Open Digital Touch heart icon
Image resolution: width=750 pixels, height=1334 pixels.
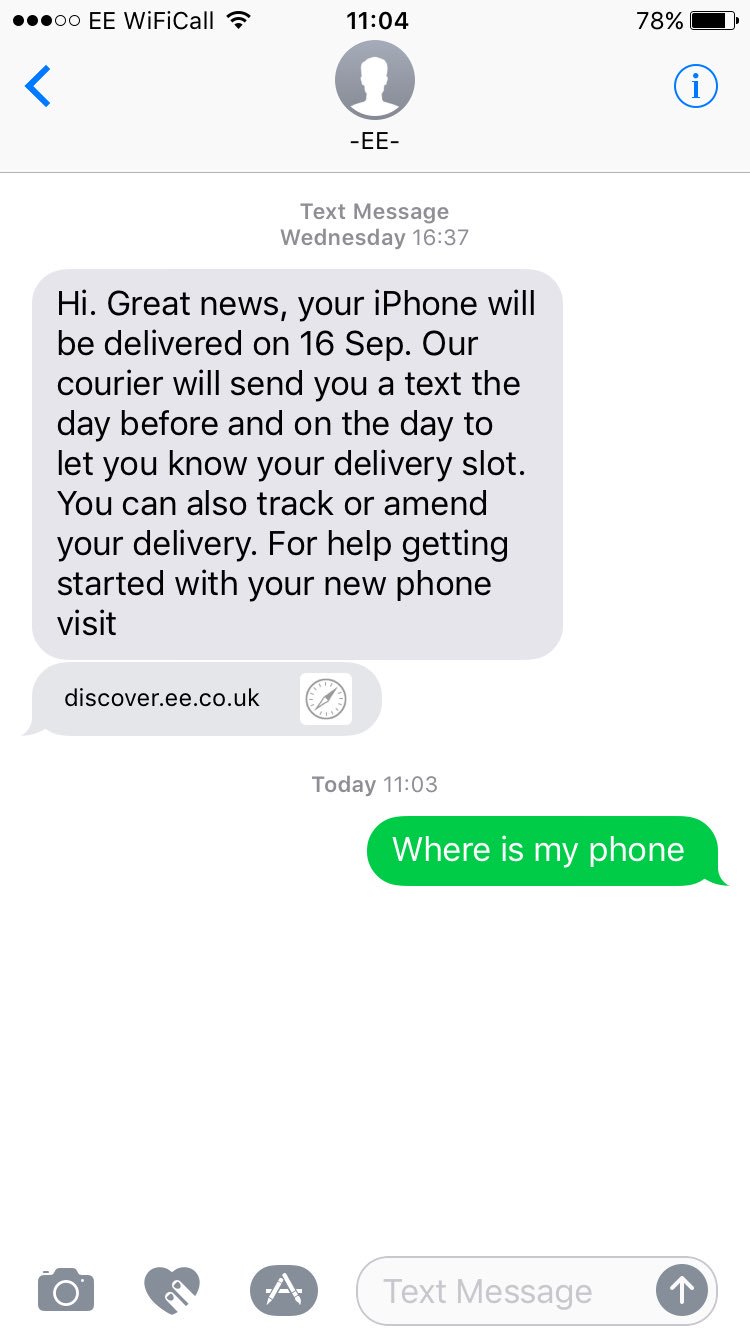point(172,1290)
